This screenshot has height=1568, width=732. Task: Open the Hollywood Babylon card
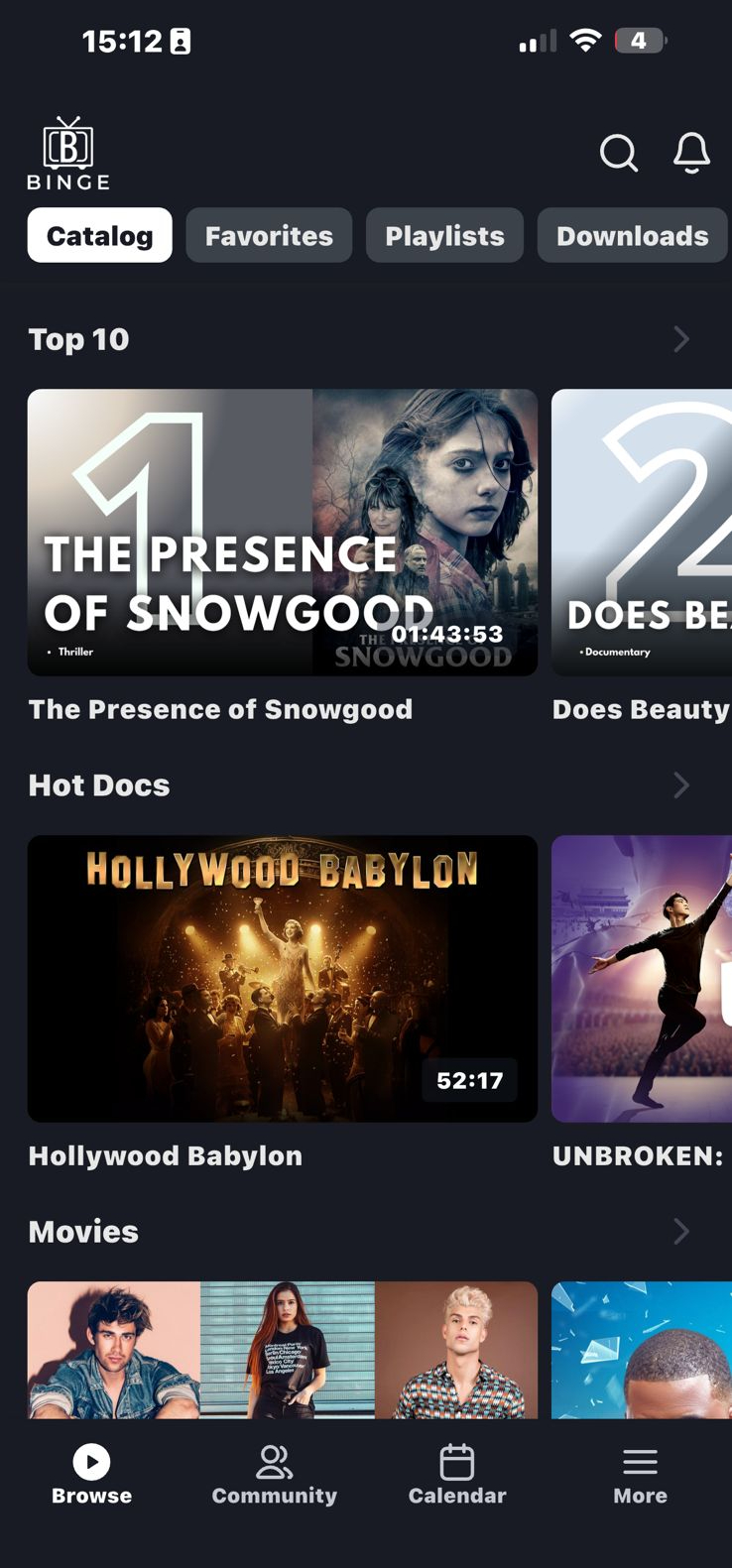click(x=283, y=979)
